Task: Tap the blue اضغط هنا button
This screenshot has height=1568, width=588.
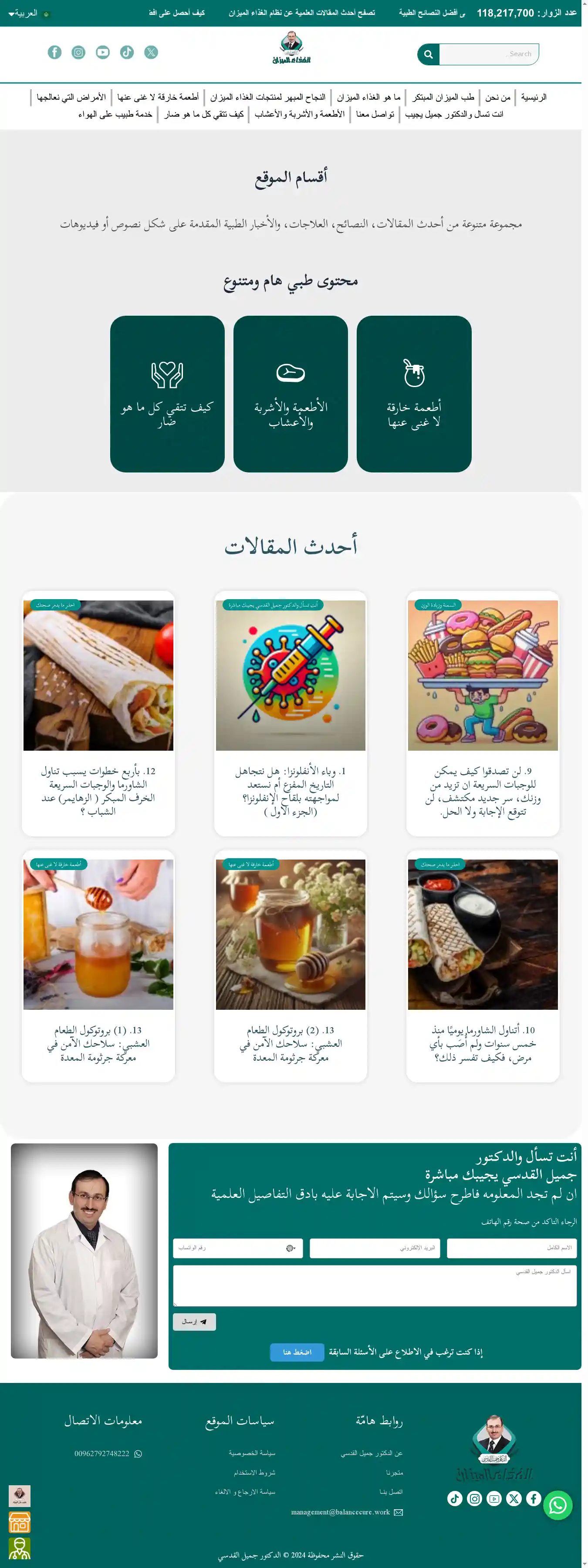Action: pyautogui.click(x=297, y=1352)
